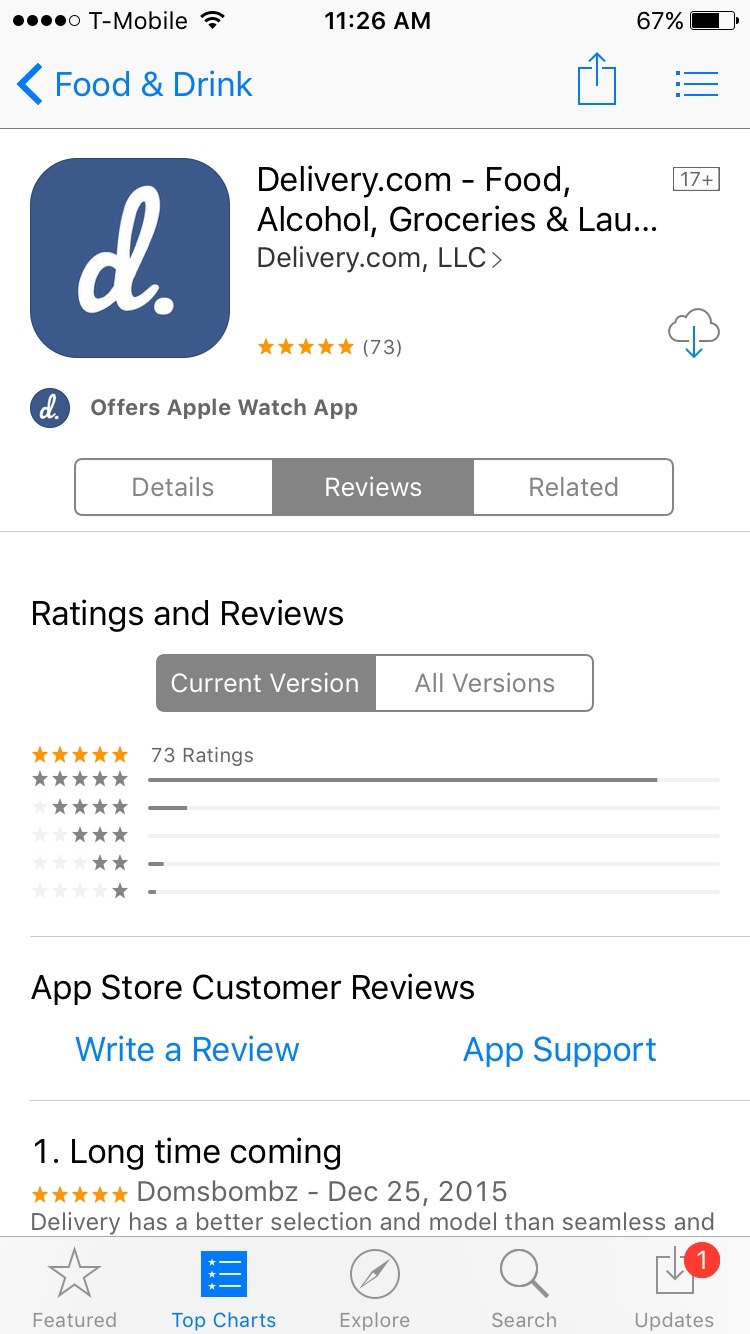Image resolution: width=750 pixels, height=1334 pixels.
Task: Select the Reviews tab
Action: coord(373,487)
